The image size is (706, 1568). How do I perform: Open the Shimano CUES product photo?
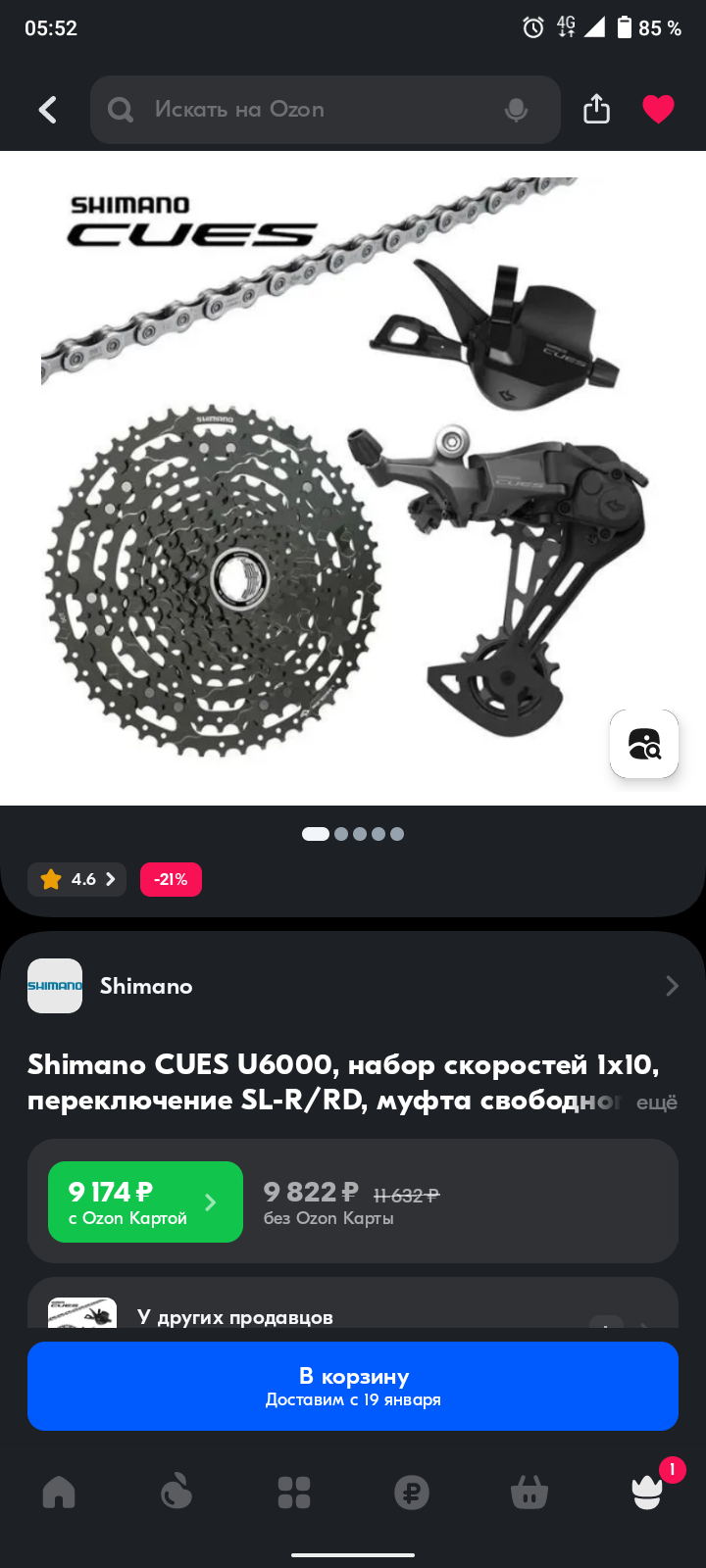pyautogui.click(x=353, y=478)
